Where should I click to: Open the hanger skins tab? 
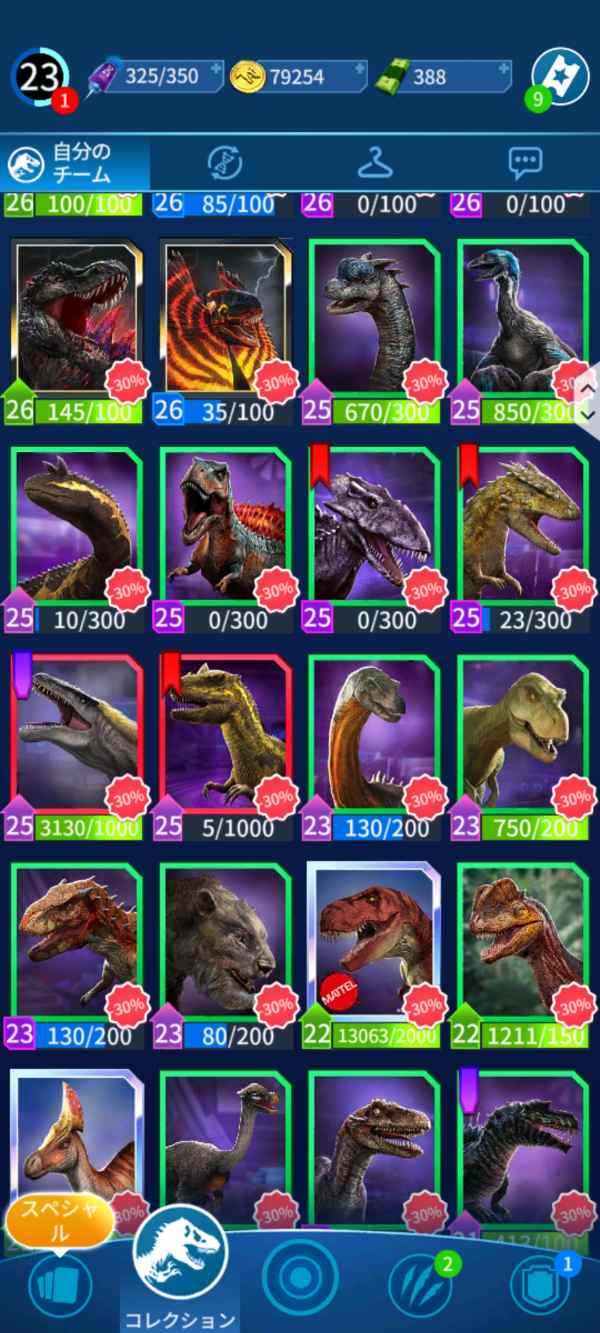[x=375, y=162]
